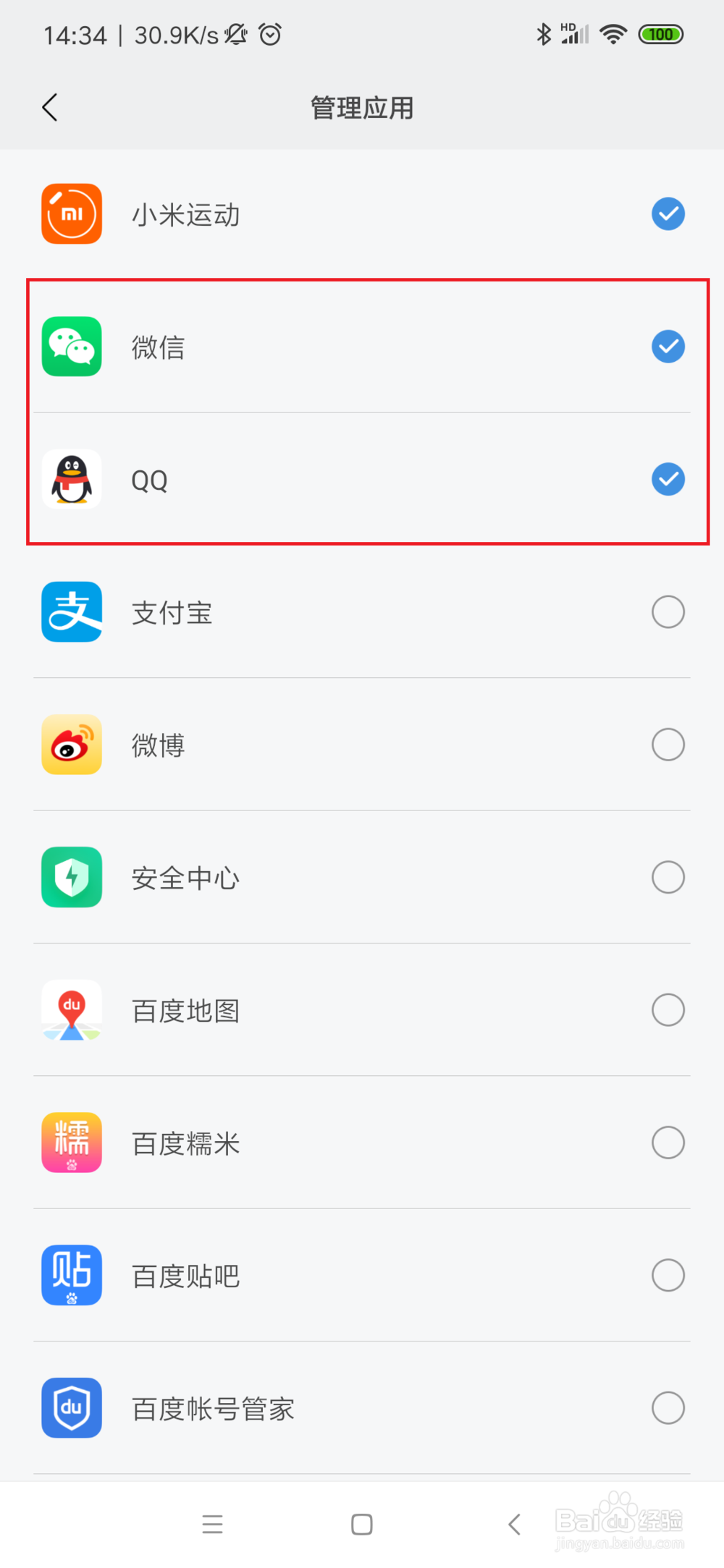Turn off the 小米运动 checkmark
The height and width of the screenshot is (1568, 724).
click(668, 213)
